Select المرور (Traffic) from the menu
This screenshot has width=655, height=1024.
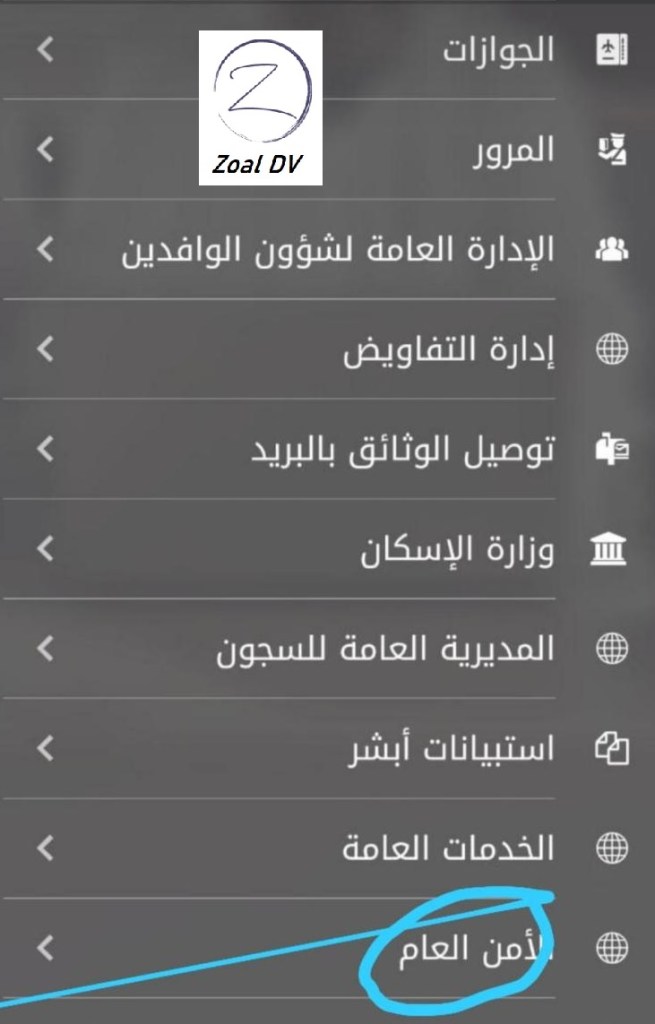coord(514,150)
